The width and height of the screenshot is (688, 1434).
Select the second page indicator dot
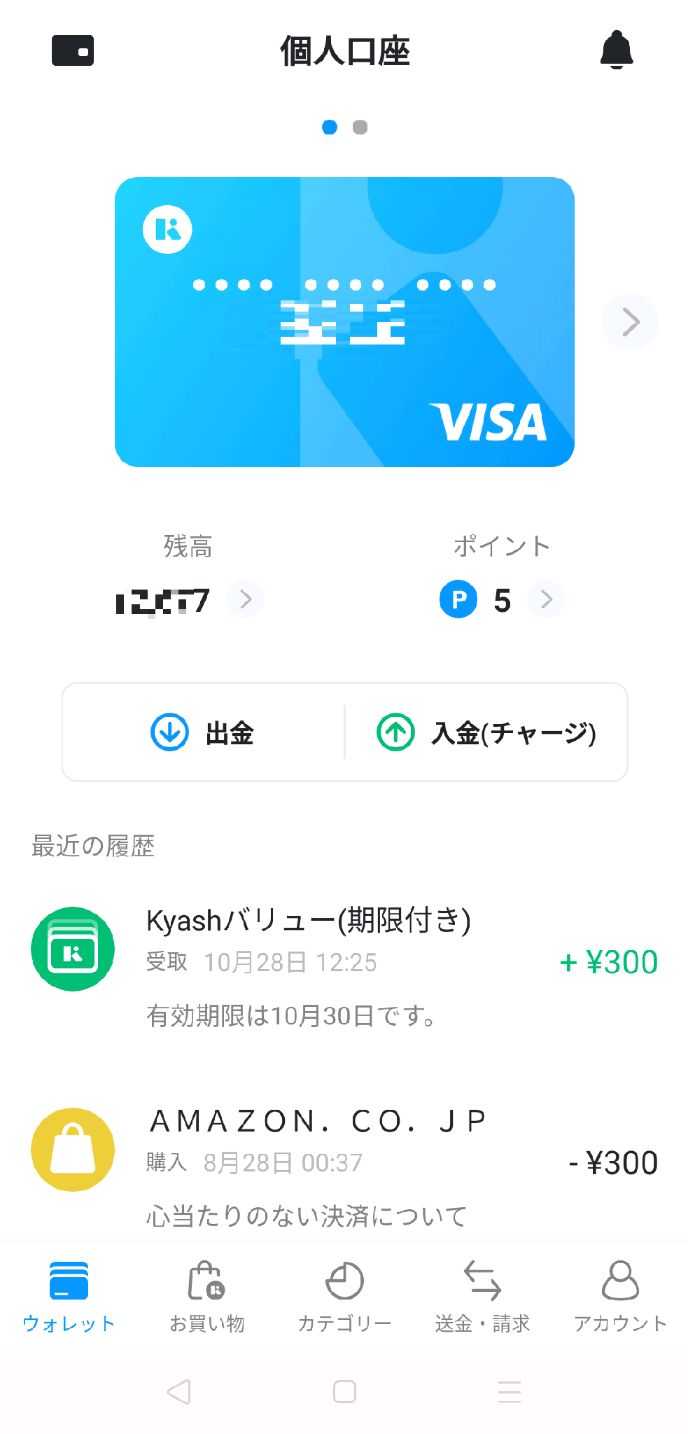[x=360, y=127]
